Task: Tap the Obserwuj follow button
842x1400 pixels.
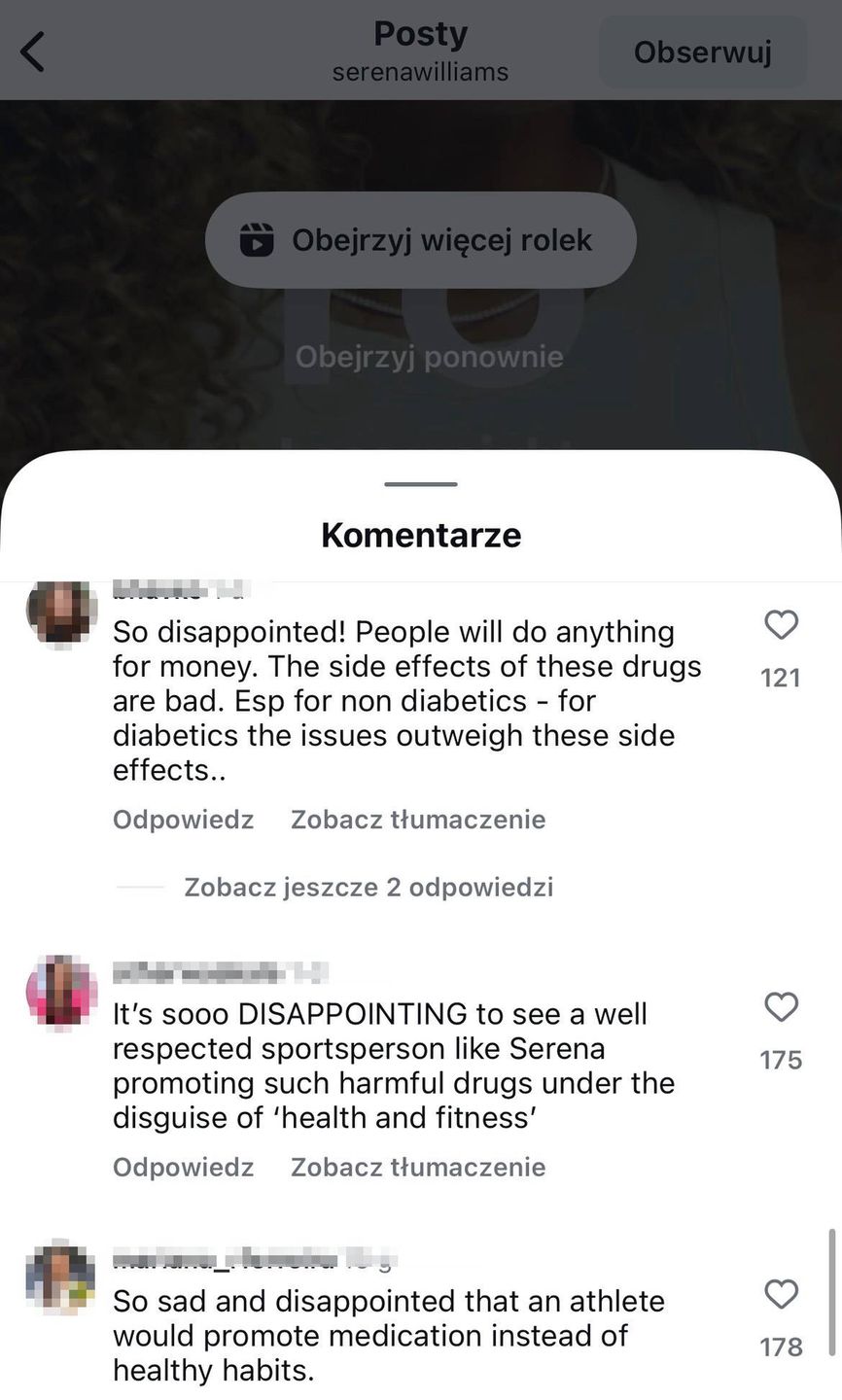Action: point(702,52)
